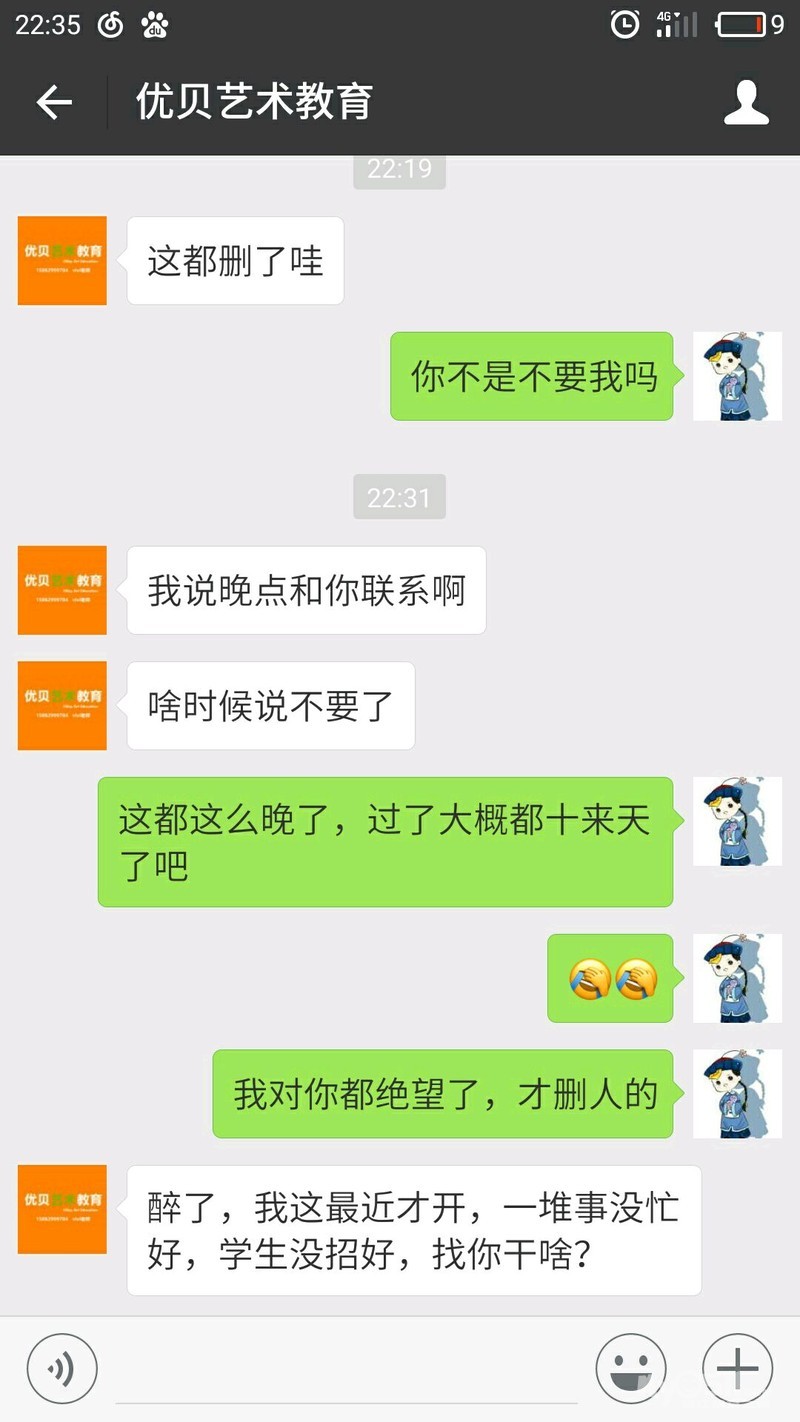
Task: Tap my avatar beside 你不是不要我吗
Action: (737, 376)
